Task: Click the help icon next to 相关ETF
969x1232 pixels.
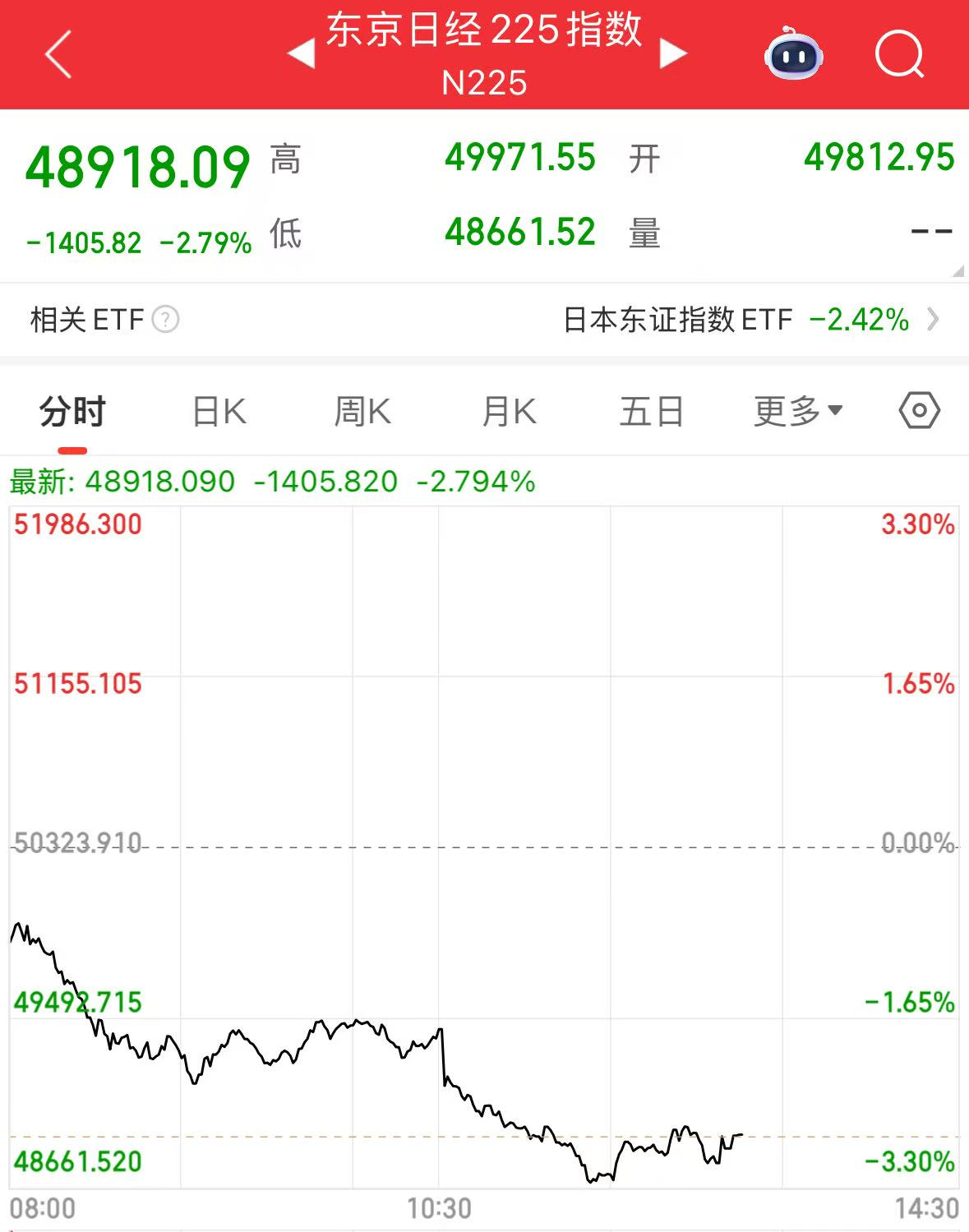Action: point(168,320)
